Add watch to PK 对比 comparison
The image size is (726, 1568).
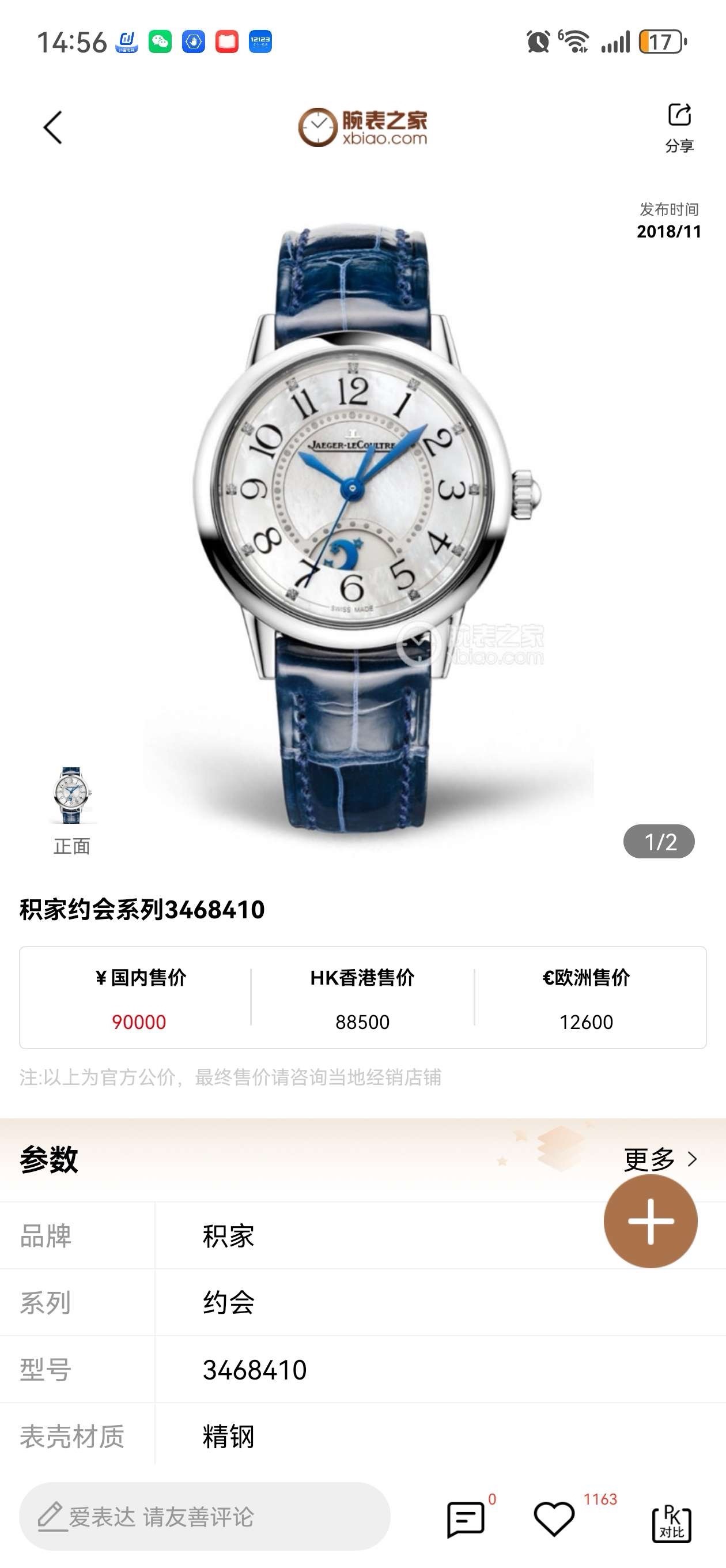pyautogui.click(x=671, y=1524)
